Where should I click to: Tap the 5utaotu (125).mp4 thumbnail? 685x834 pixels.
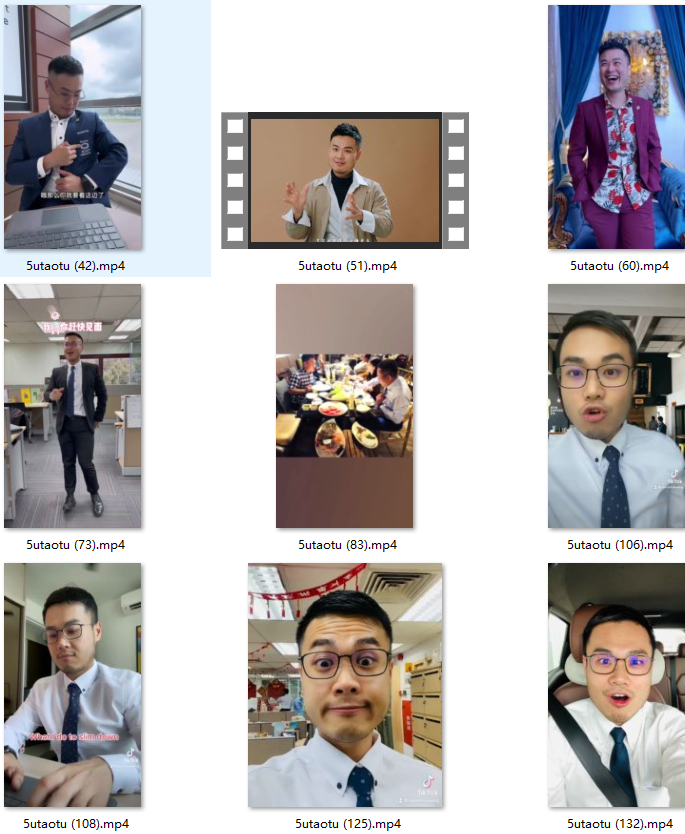pyautogui.click(x=345, y=685)
